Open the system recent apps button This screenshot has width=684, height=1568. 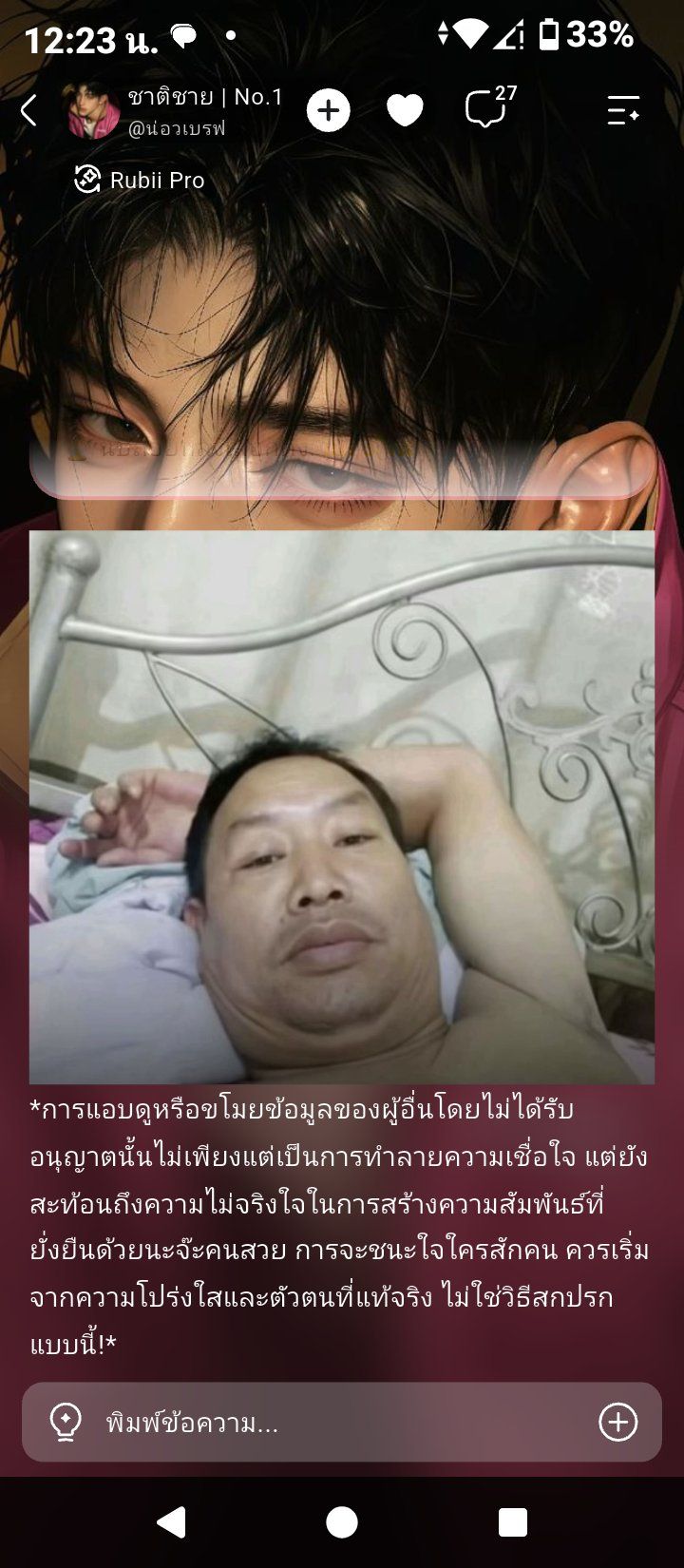click(x=513, y=1521)
